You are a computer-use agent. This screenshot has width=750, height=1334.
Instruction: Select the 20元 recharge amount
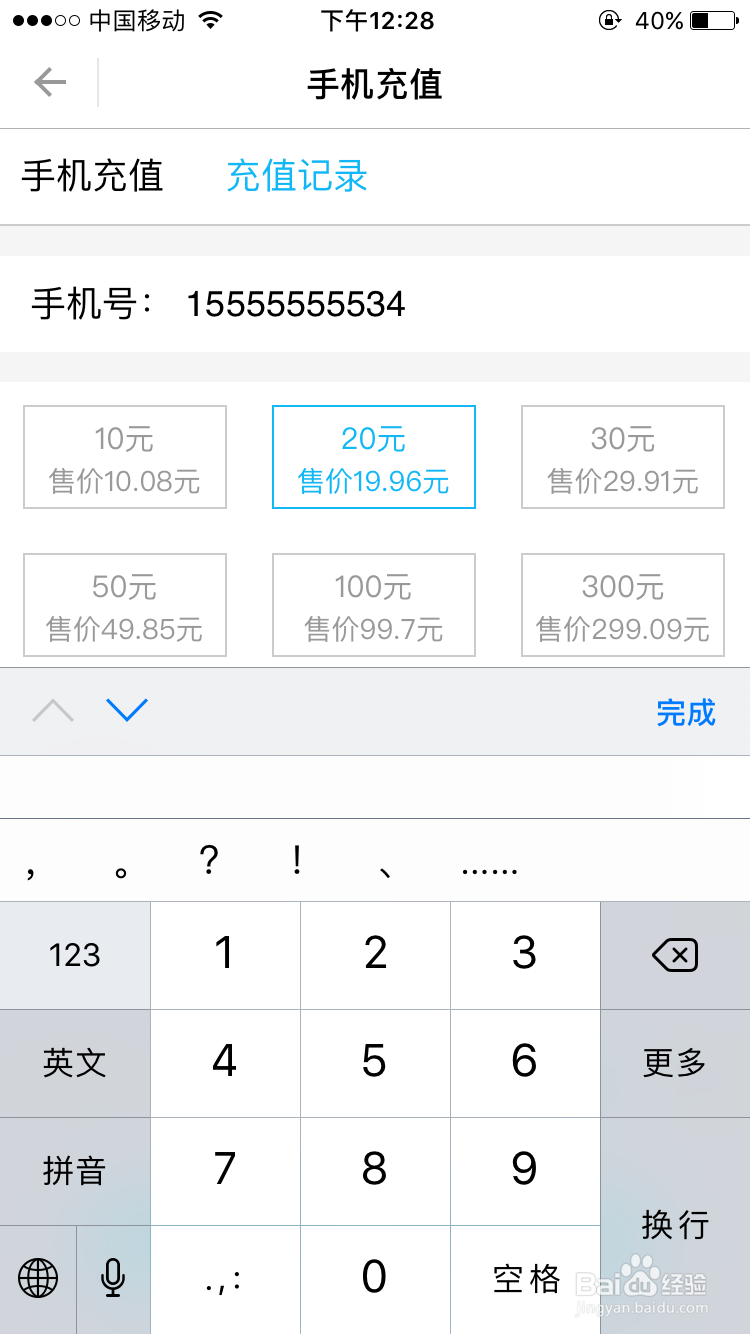373,457
